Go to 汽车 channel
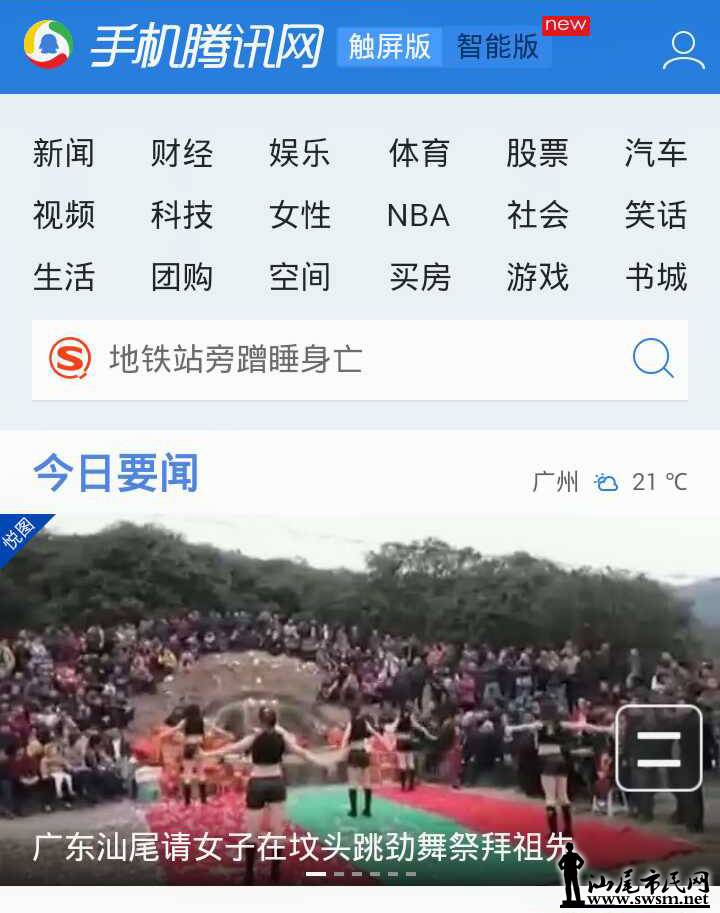 click(x=656, y=153)
